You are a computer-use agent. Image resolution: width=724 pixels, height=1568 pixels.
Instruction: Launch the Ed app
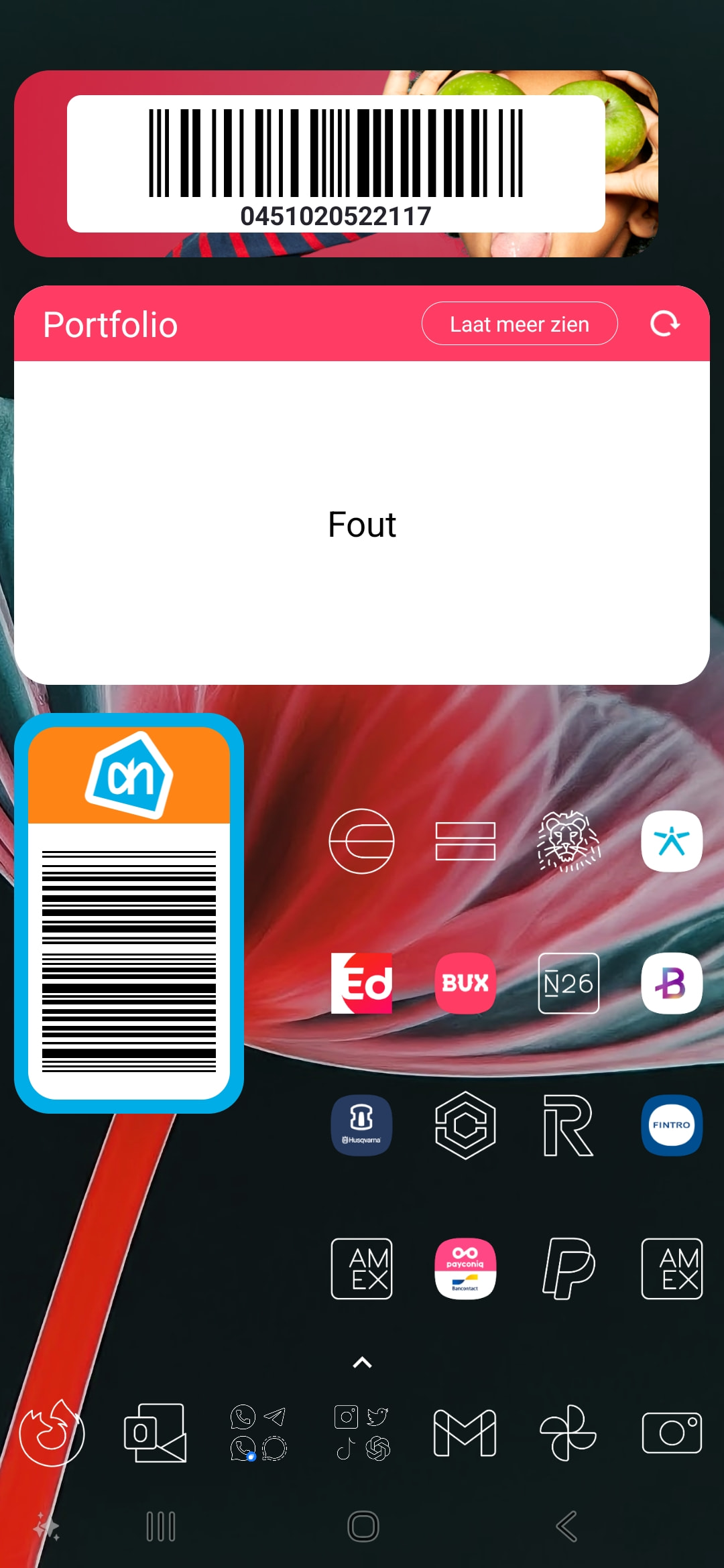(361, 983)
